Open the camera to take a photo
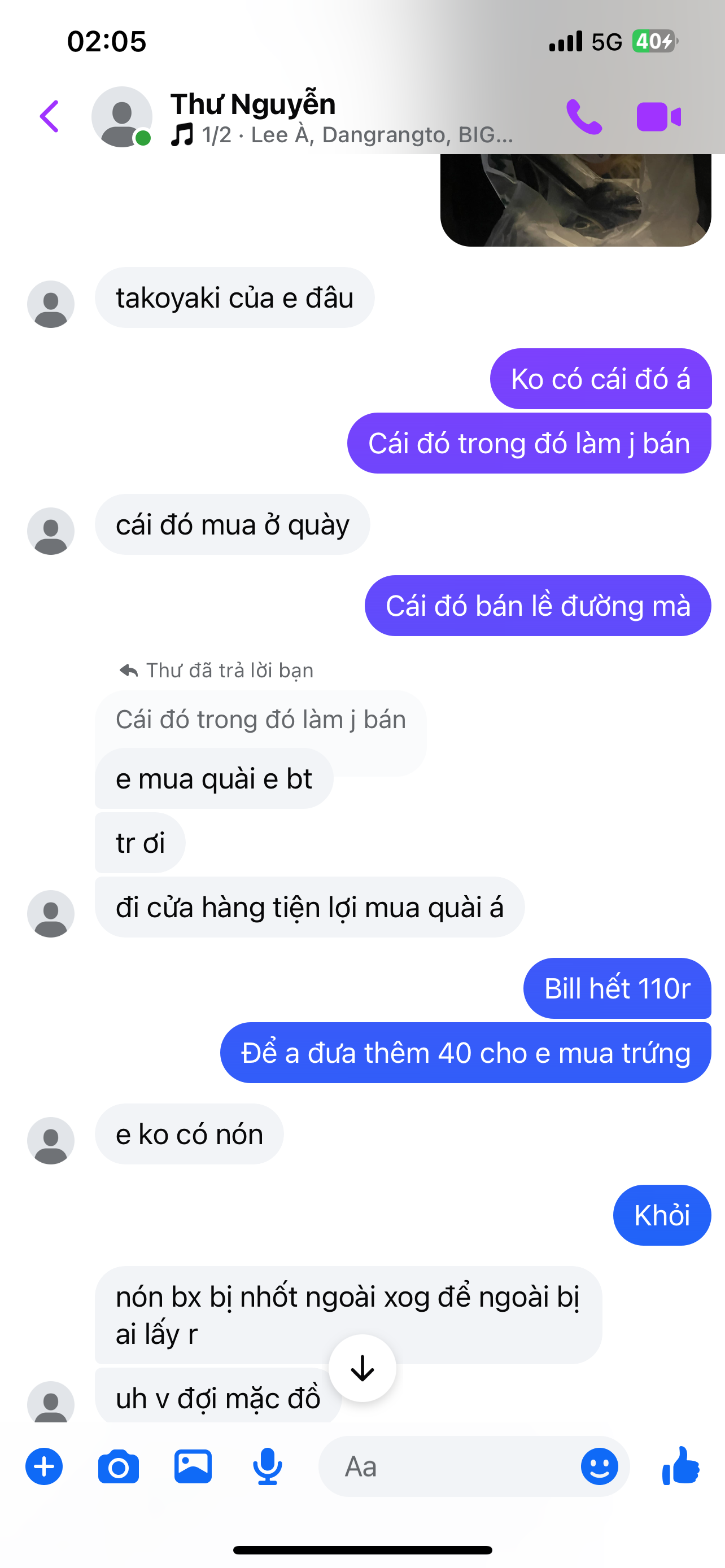Image resolution: width=725 pixels, height=1568 pixels. [x=118, y=1466]
